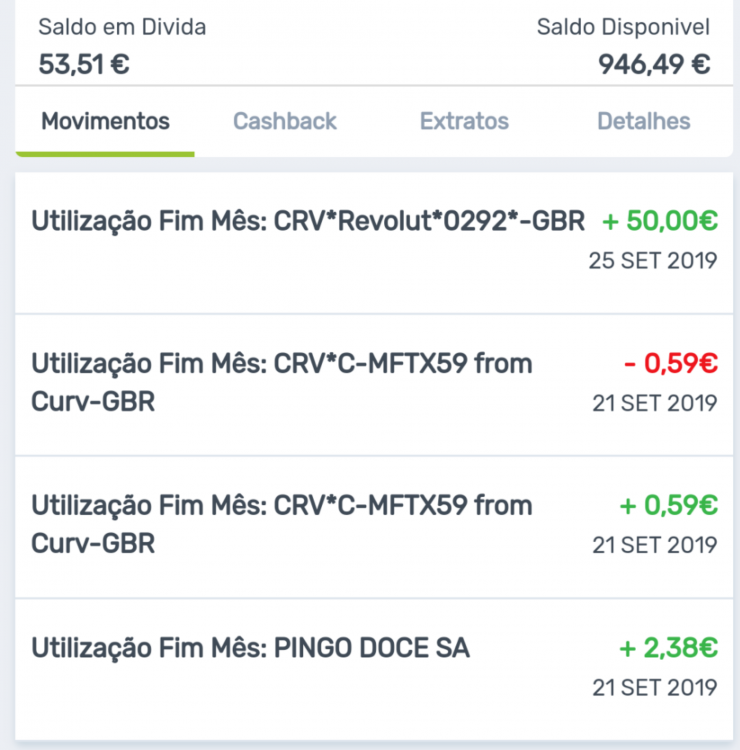Image resolution: width=740 pixels, height=750 pixels.
Task: Click the Saldo Disponivel label
Action: [x=623, y=27]
